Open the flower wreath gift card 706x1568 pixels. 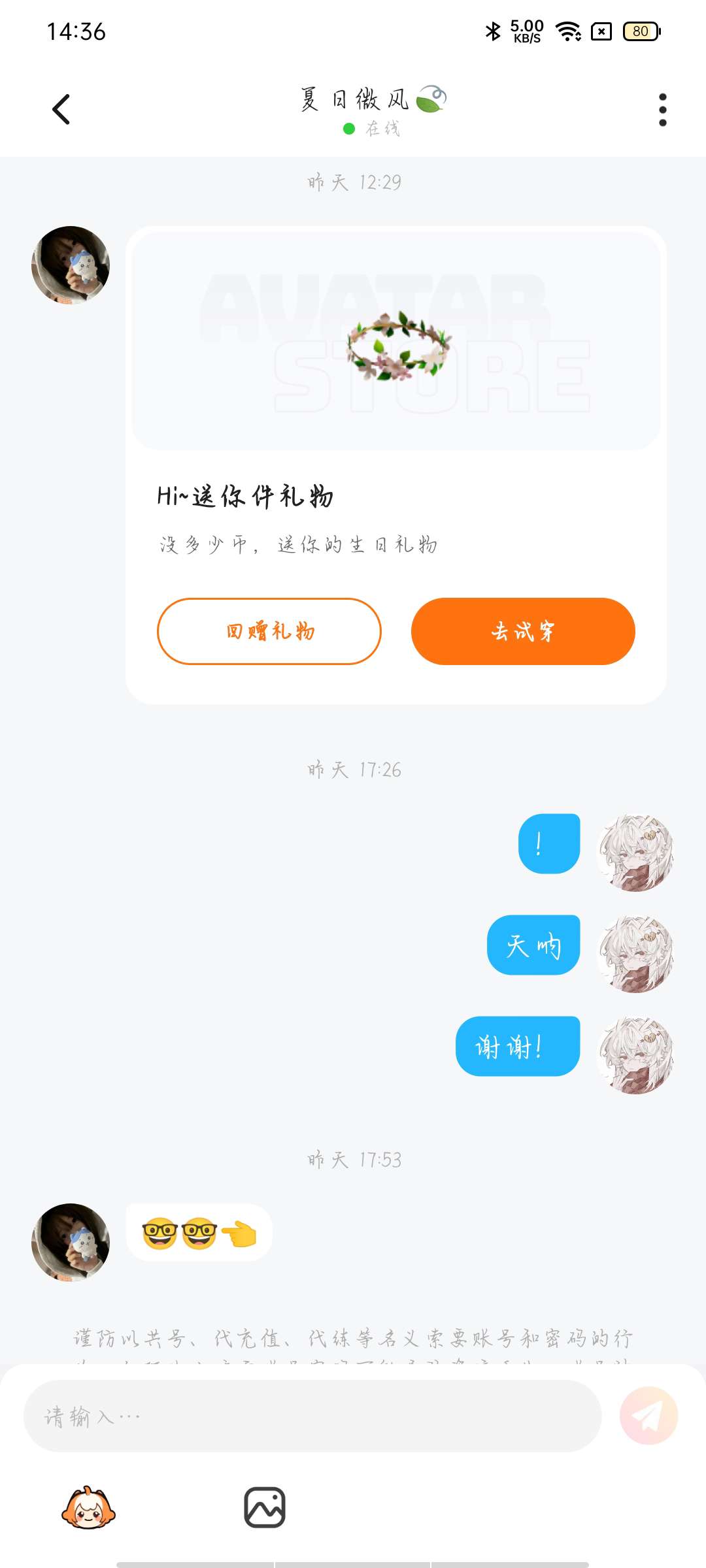pos(396,340)
